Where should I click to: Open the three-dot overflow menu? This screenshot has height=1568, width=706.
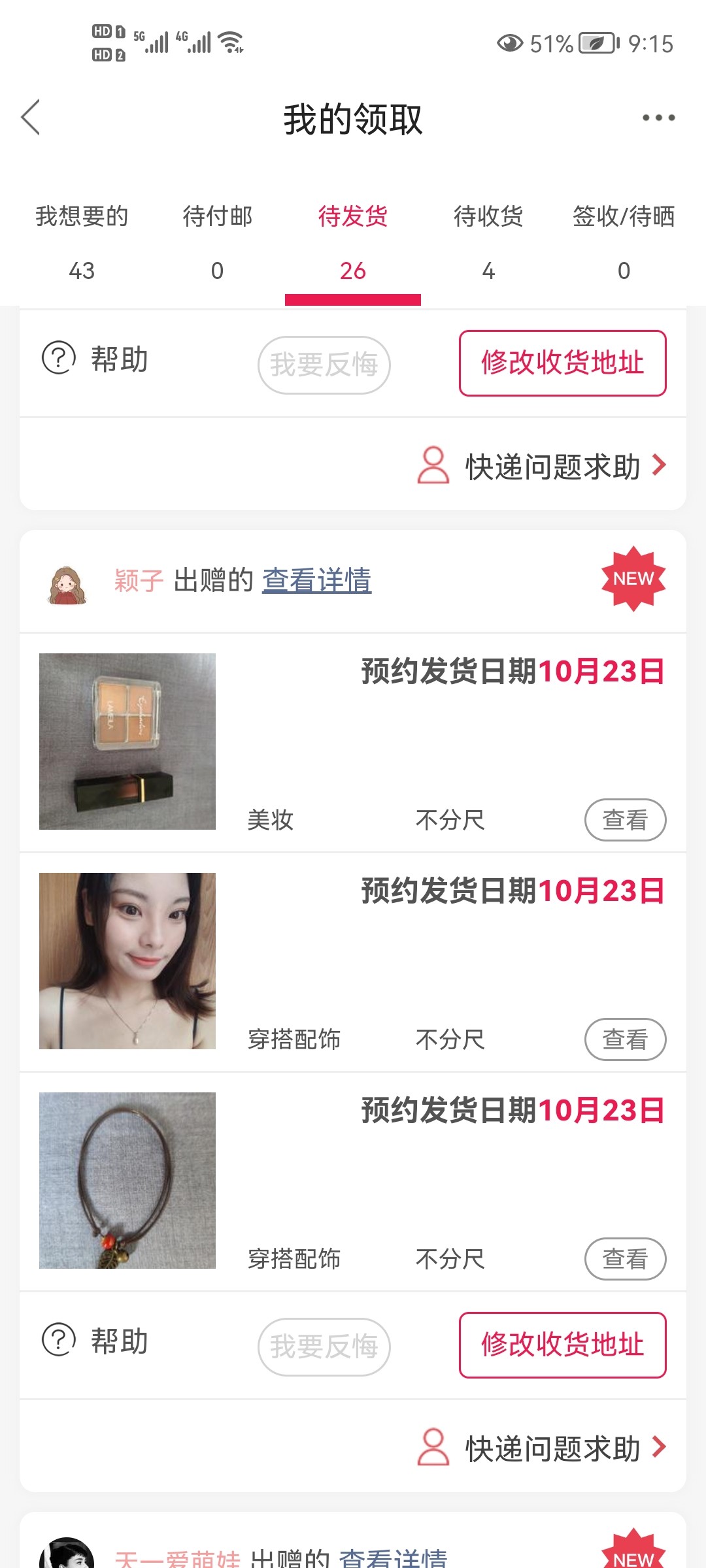click(658, 118)
